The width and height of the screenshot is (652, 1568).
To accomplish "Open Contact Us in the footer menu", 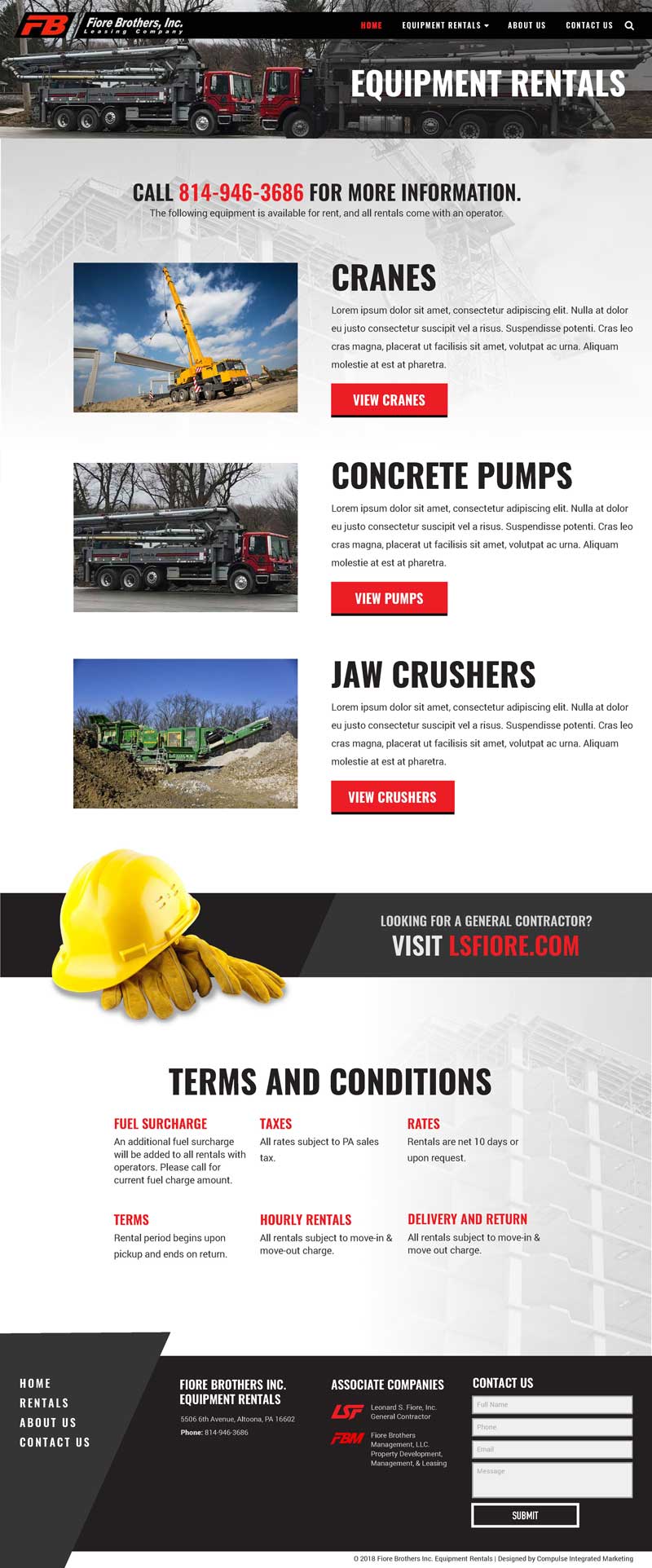I will pyautogui.click(x=55, y=1442).
